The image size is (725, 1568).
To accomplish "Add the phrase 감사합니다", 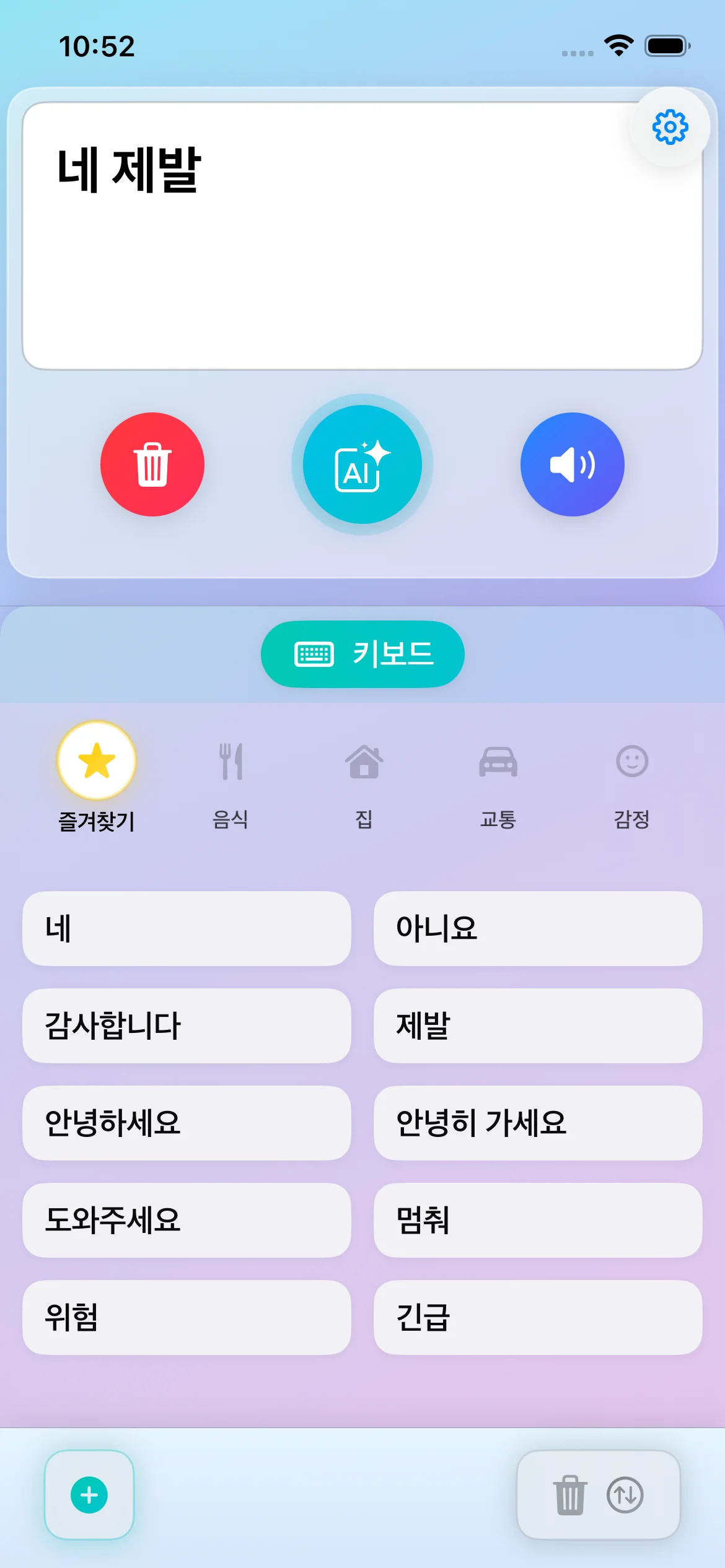I will point(187,1026).
